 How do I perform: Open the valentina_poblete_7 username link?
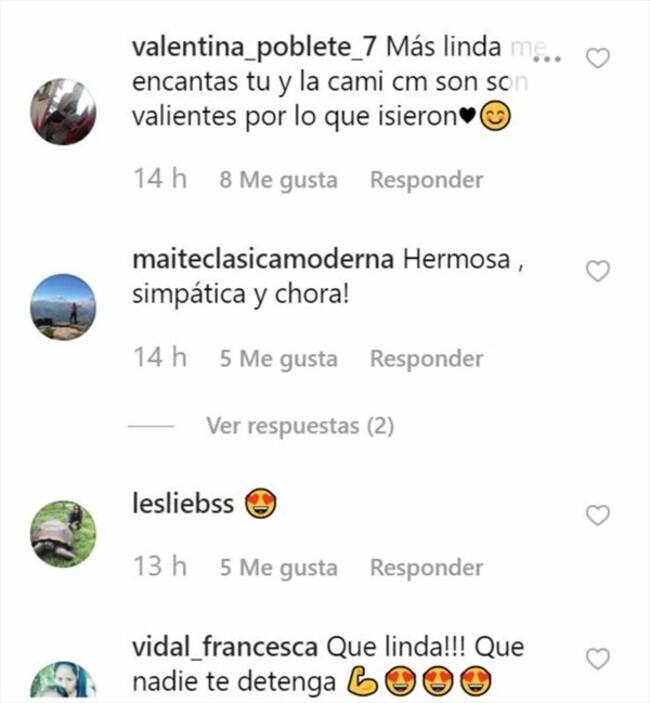[x=255, y=47]
